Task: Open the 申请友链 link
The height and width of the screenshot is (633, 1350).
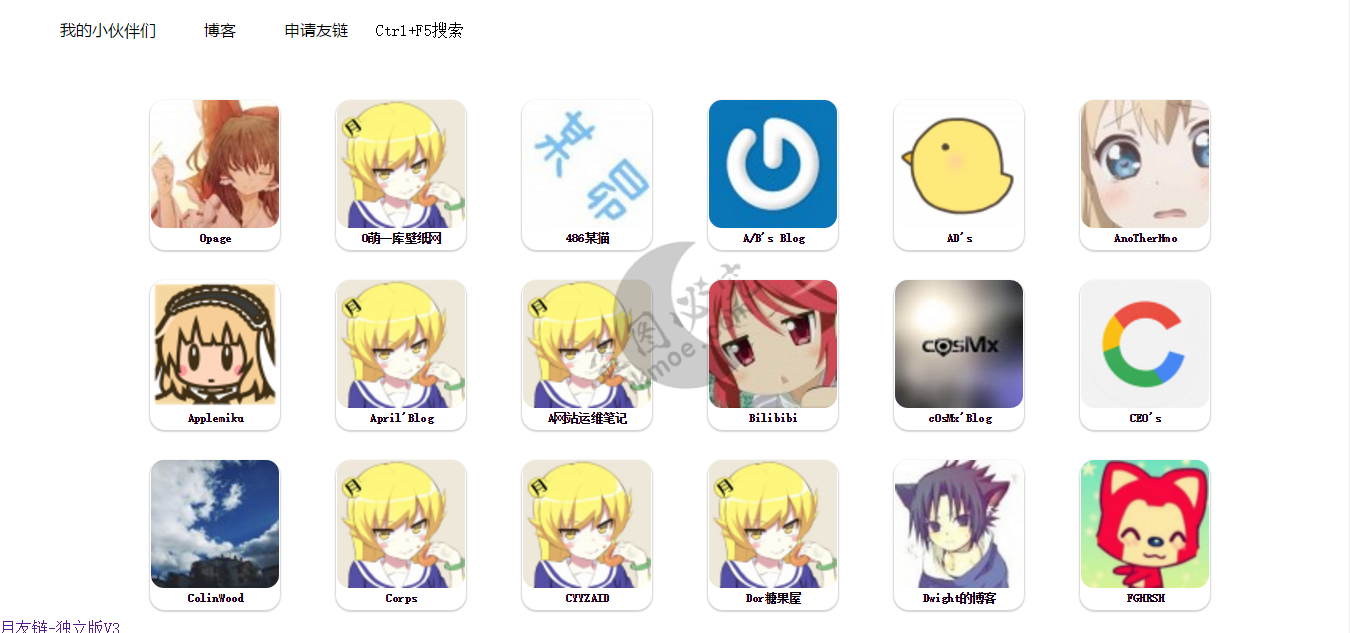Action: click(316, 31)
